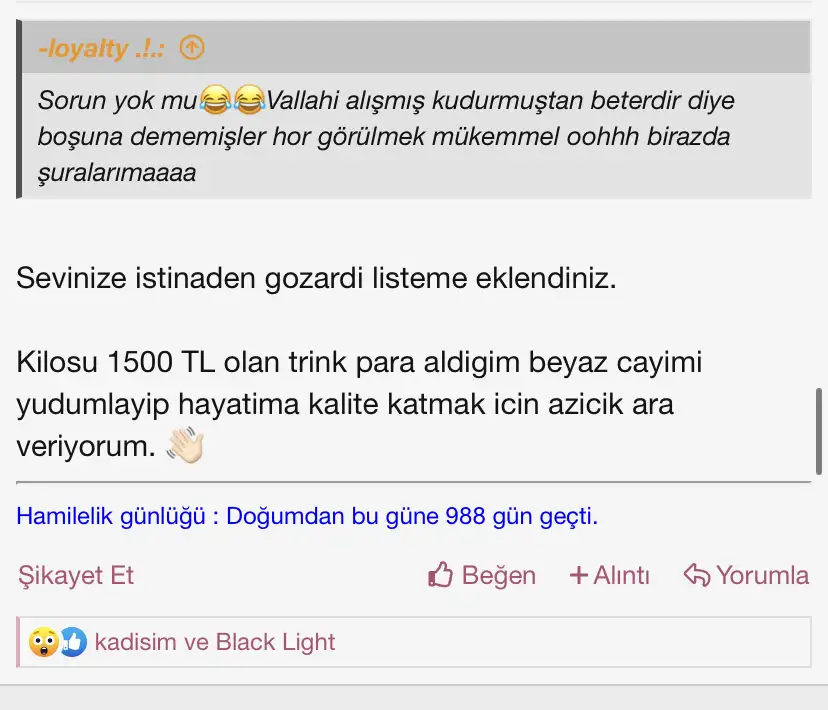Screen dimensions: 828x710
Task: Open Black Light's profile from the likes list
Action: point(275,642)
